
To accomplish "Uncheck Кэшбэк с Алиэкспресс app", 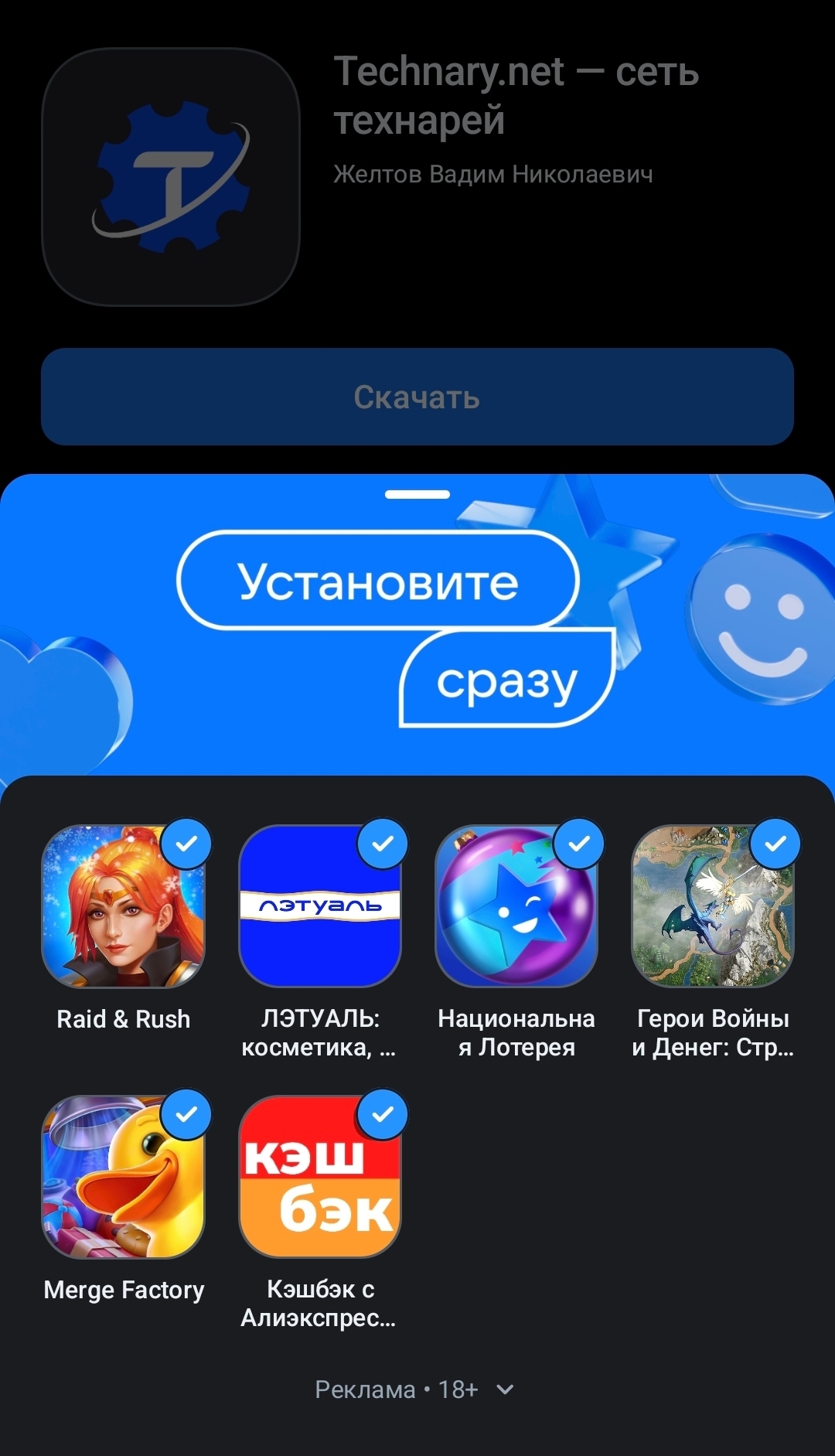I will click(383, 1114).
